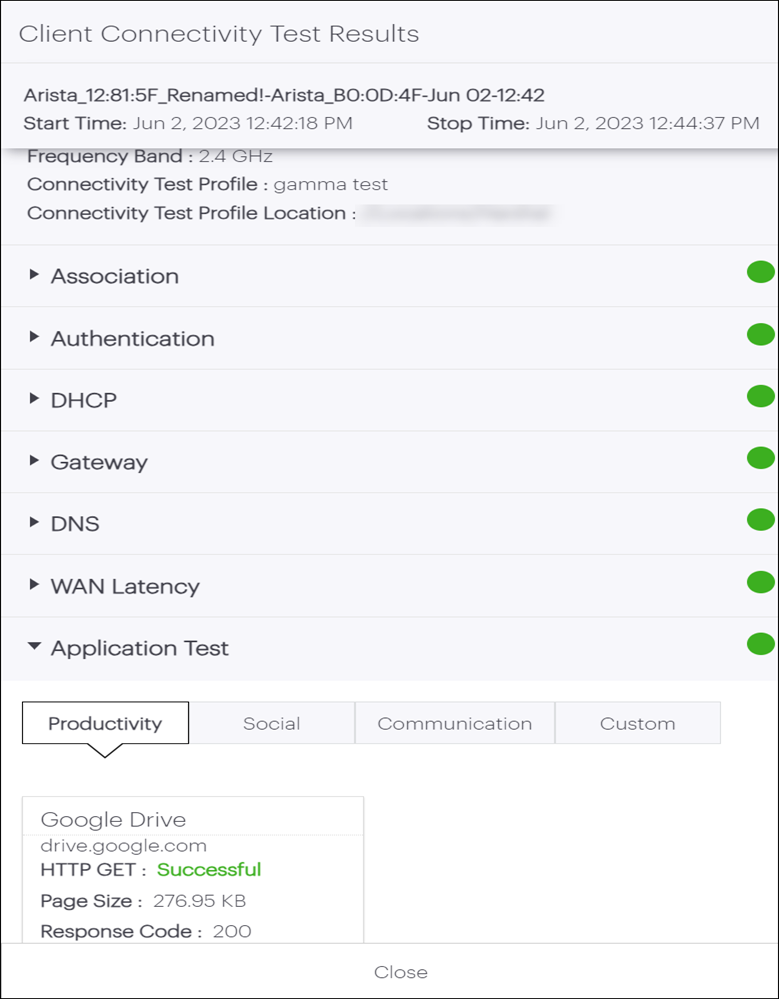Select the Custom tab
The height and width of the screenshot is (999, 779).
click(637, 722)
